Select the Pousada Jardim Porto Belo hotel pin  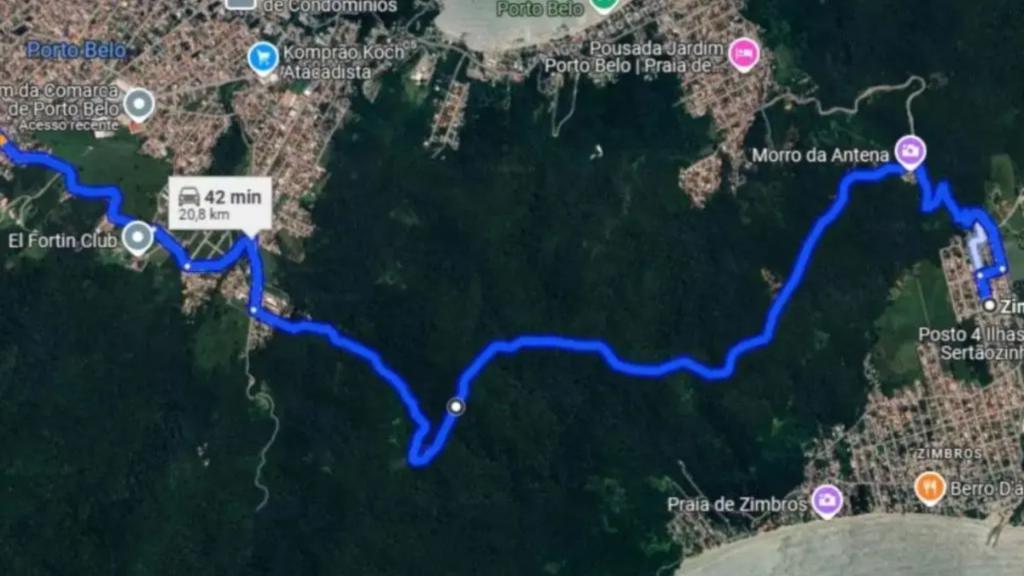(x=743, y=53)
